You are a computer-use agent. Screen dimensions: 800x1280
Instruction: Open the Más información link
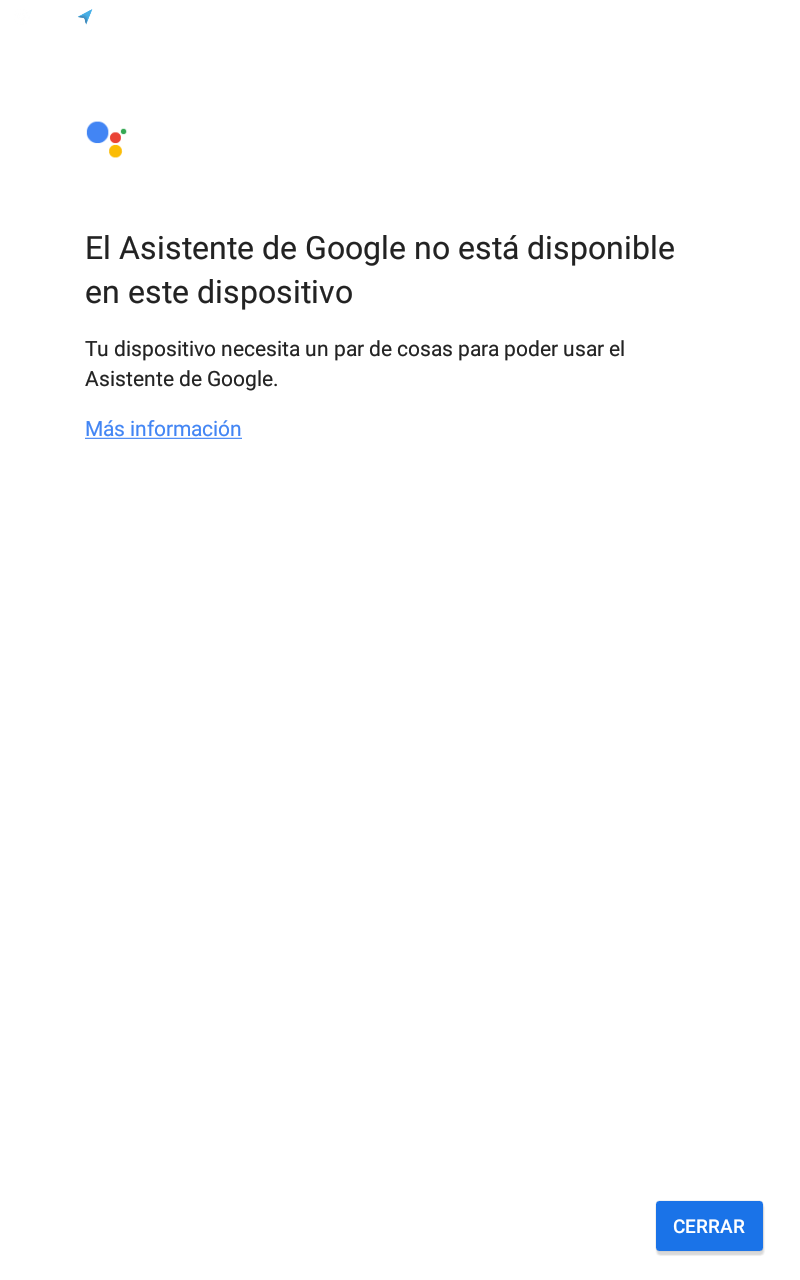[163, 429]
